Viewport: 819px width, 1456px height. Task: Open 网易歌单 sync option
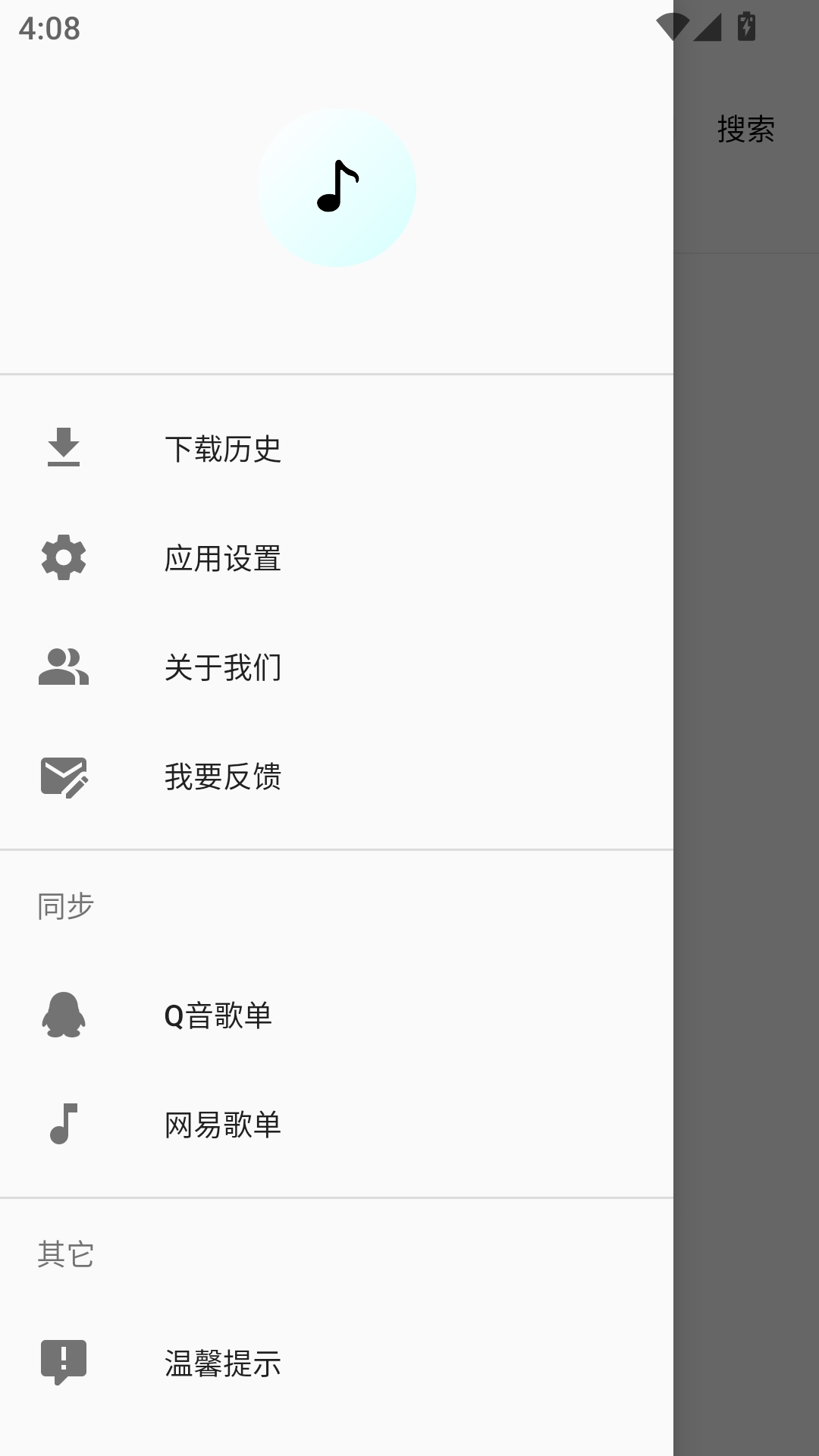(x=223, y=1125)
